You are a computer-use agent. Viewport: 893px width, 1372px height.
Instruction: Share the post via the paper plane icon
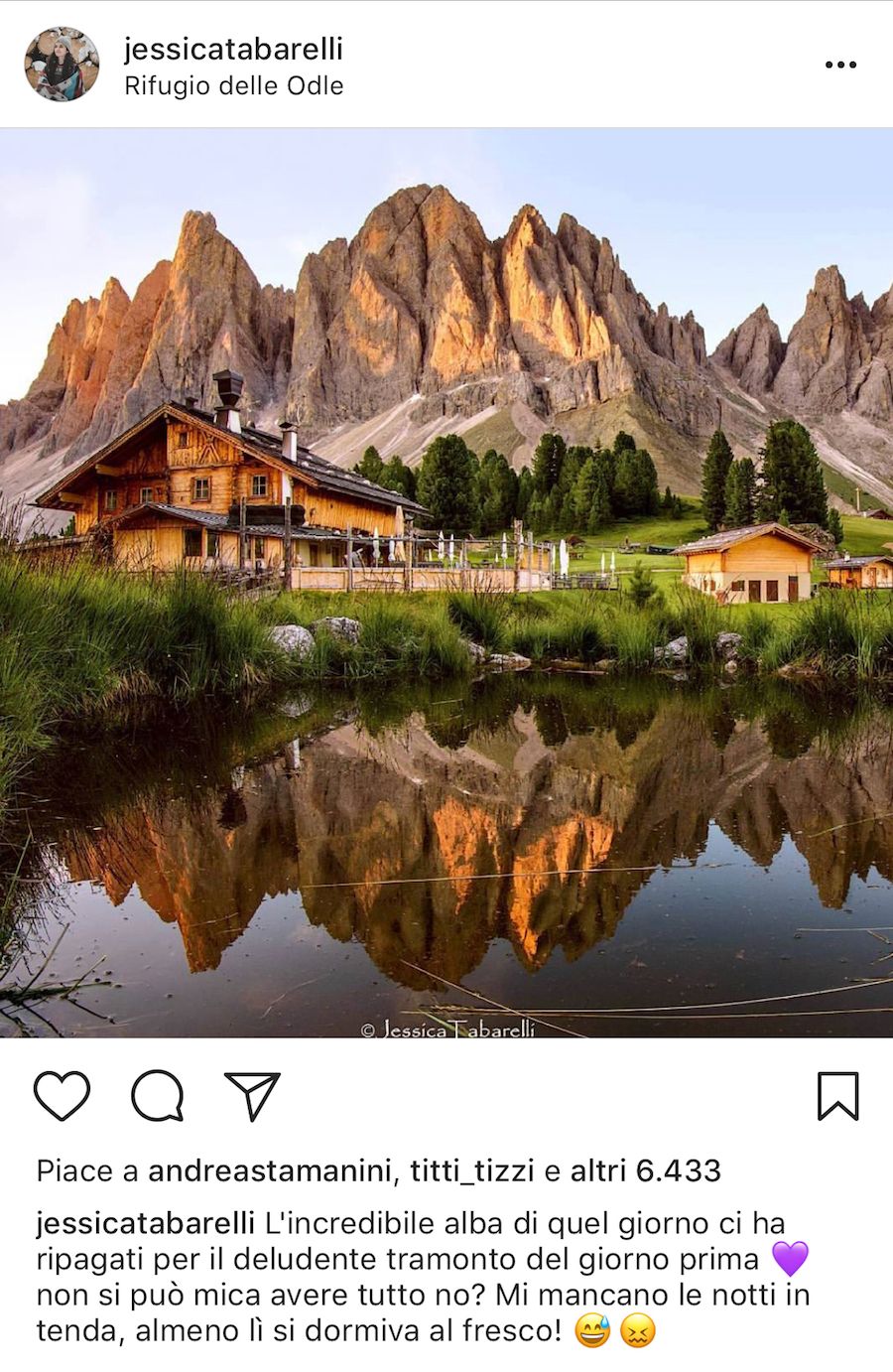tap(252, 1096)
